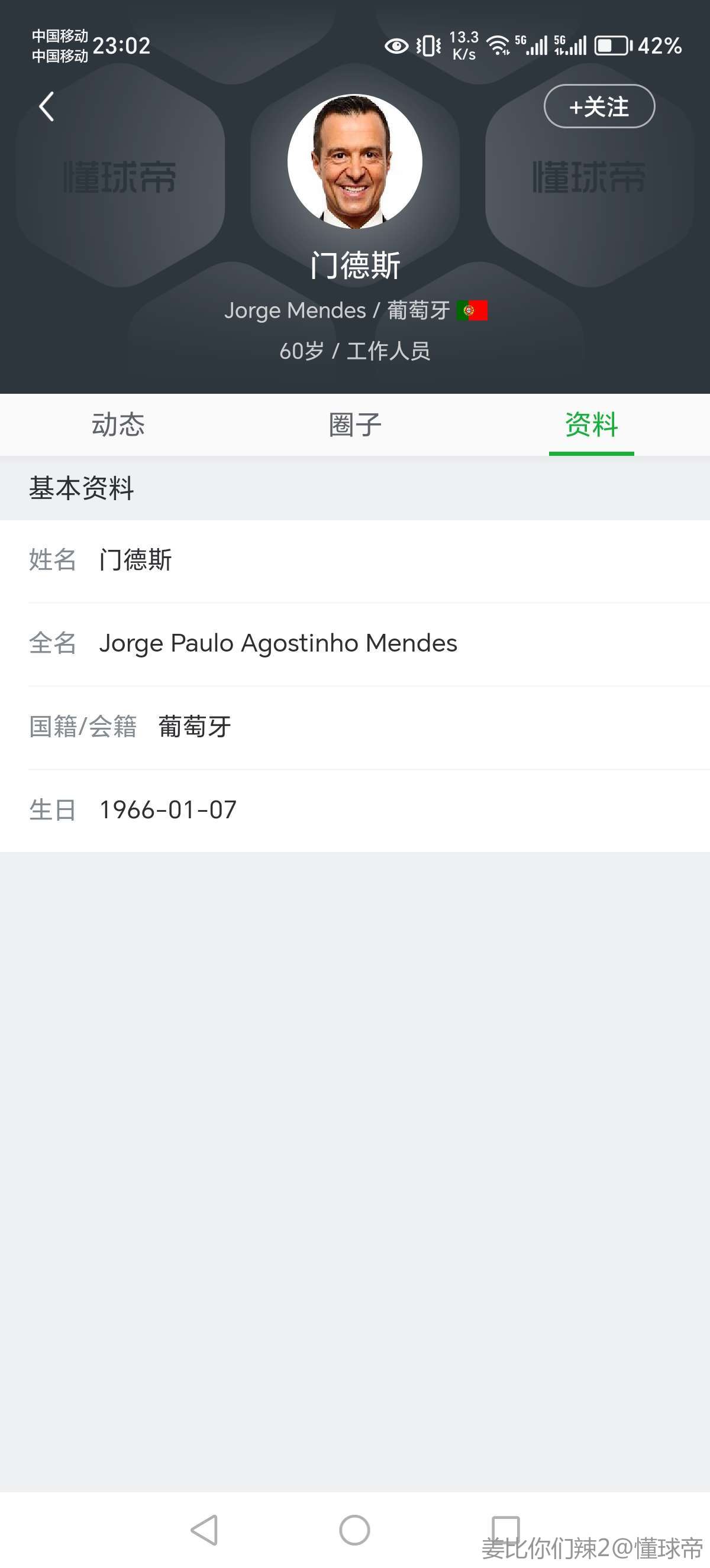Tap the system back button
This screenshot has width=710, height=1568.
click(x=205, y=1530)
